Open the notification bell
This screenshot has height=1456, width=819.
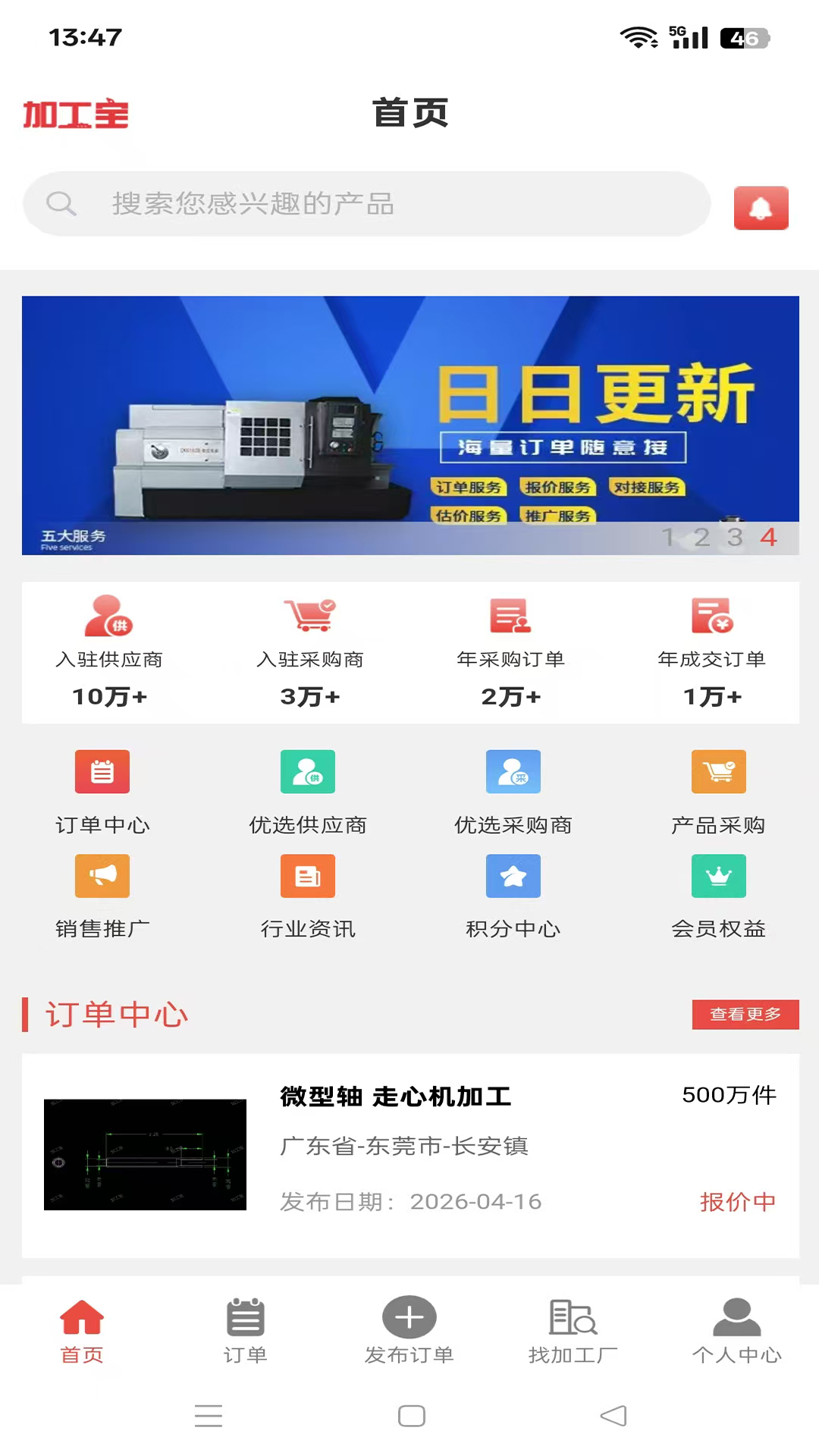761,206
